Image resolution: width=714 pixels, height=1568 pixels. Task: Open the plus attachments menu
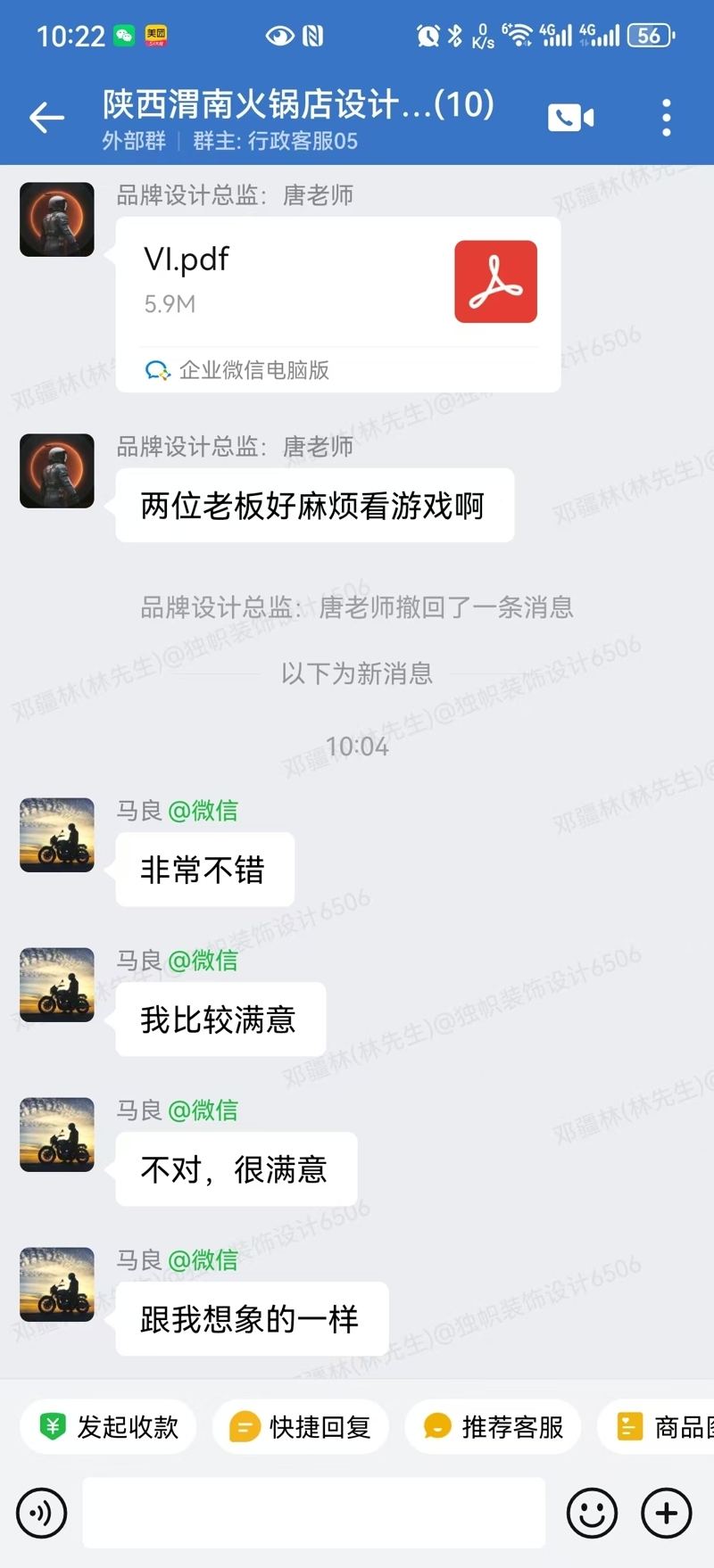(666, 1513)
